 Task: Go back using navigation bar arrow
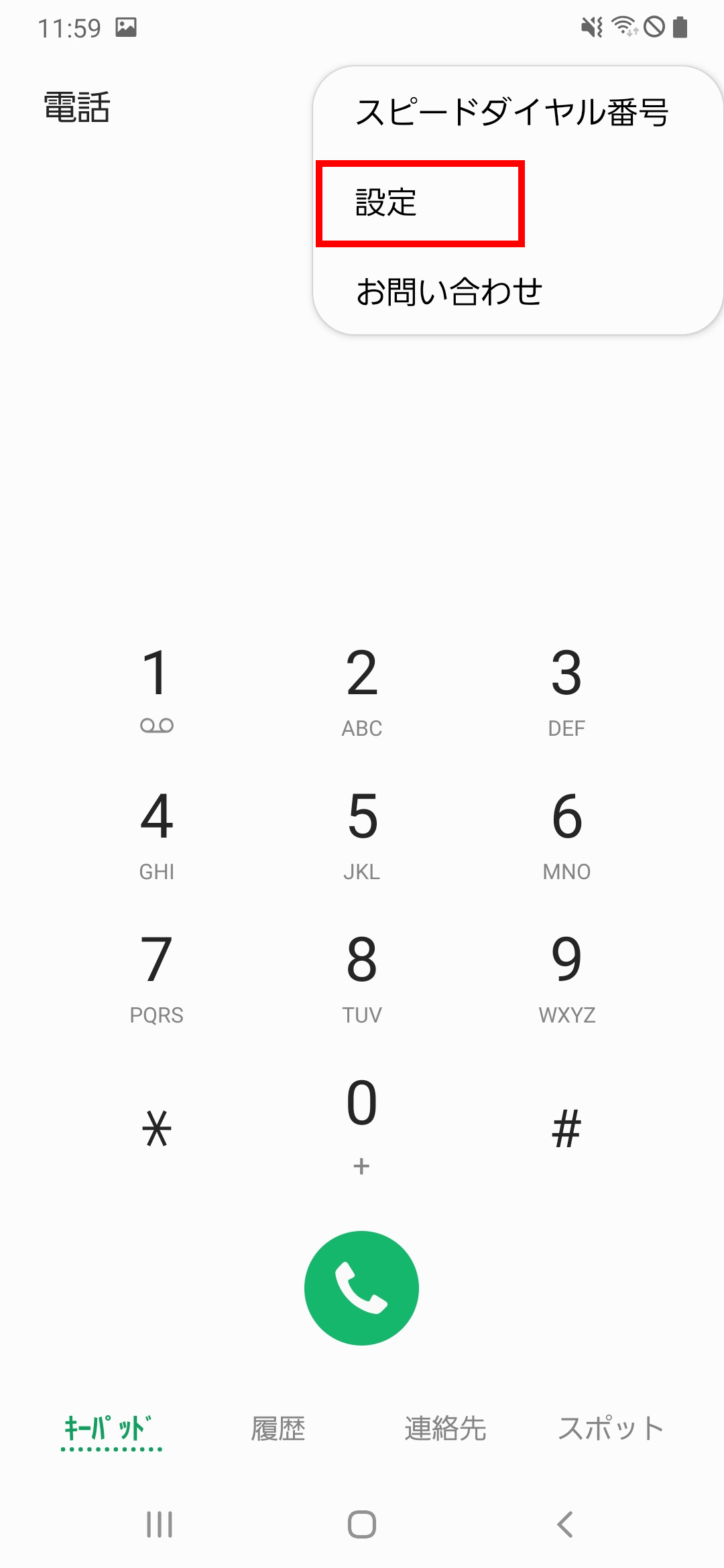coord(565,1524)
